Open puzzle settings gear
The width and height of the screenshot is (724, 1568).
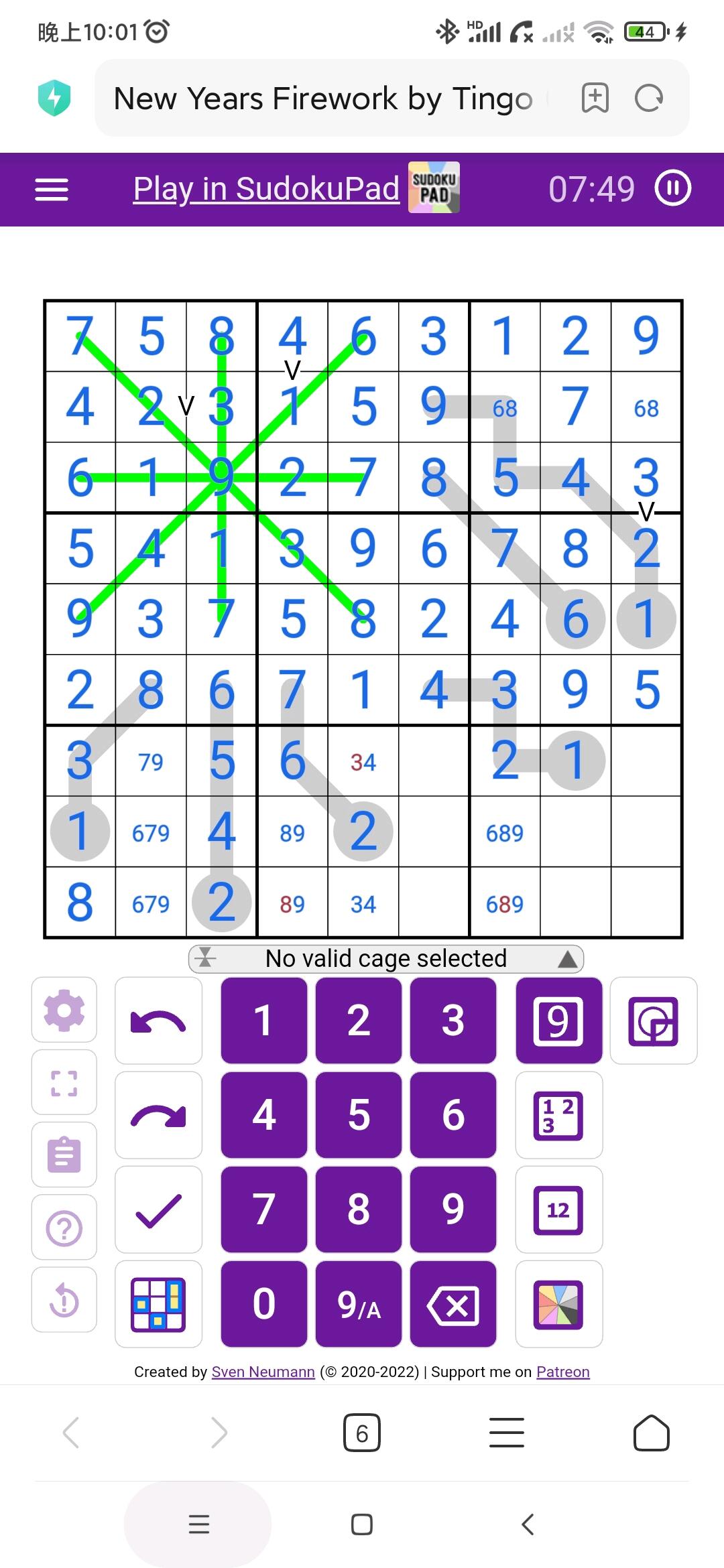64,1010
